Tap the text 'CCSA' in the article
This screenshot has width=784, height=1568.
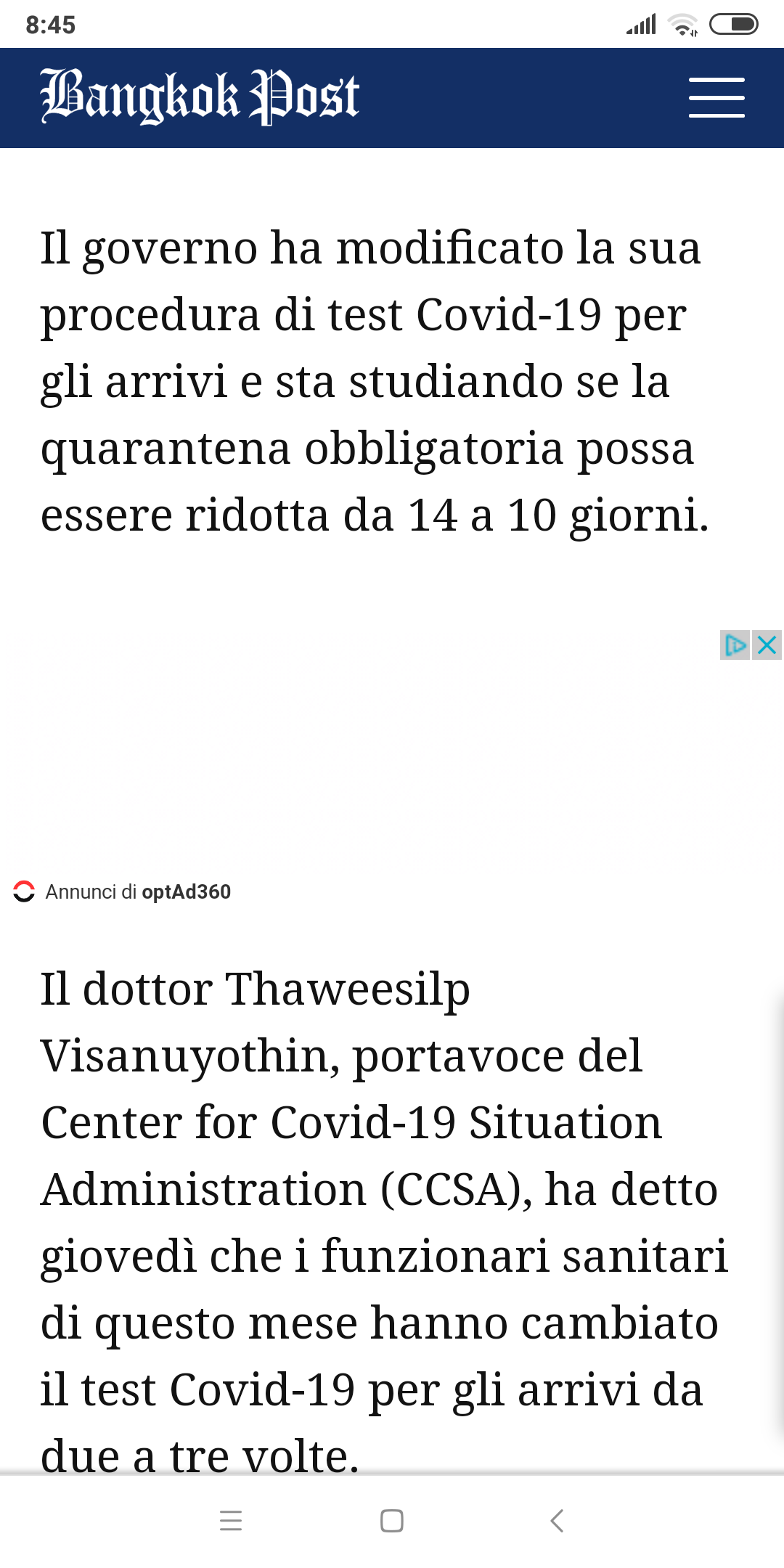coord(443,1188)
